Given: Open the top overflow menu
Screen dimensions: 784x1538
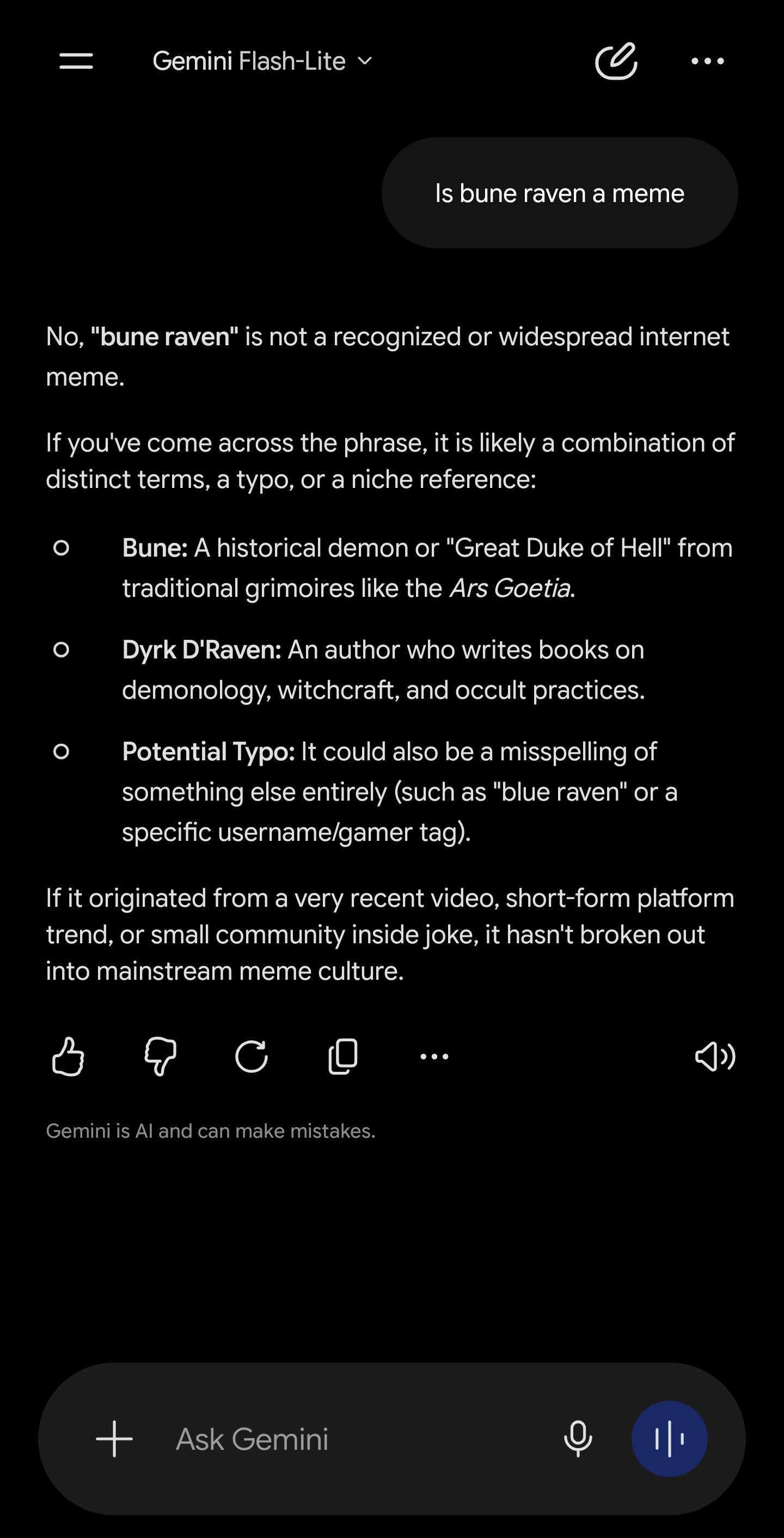Looking at the screenshot, I should click(708, 61).
